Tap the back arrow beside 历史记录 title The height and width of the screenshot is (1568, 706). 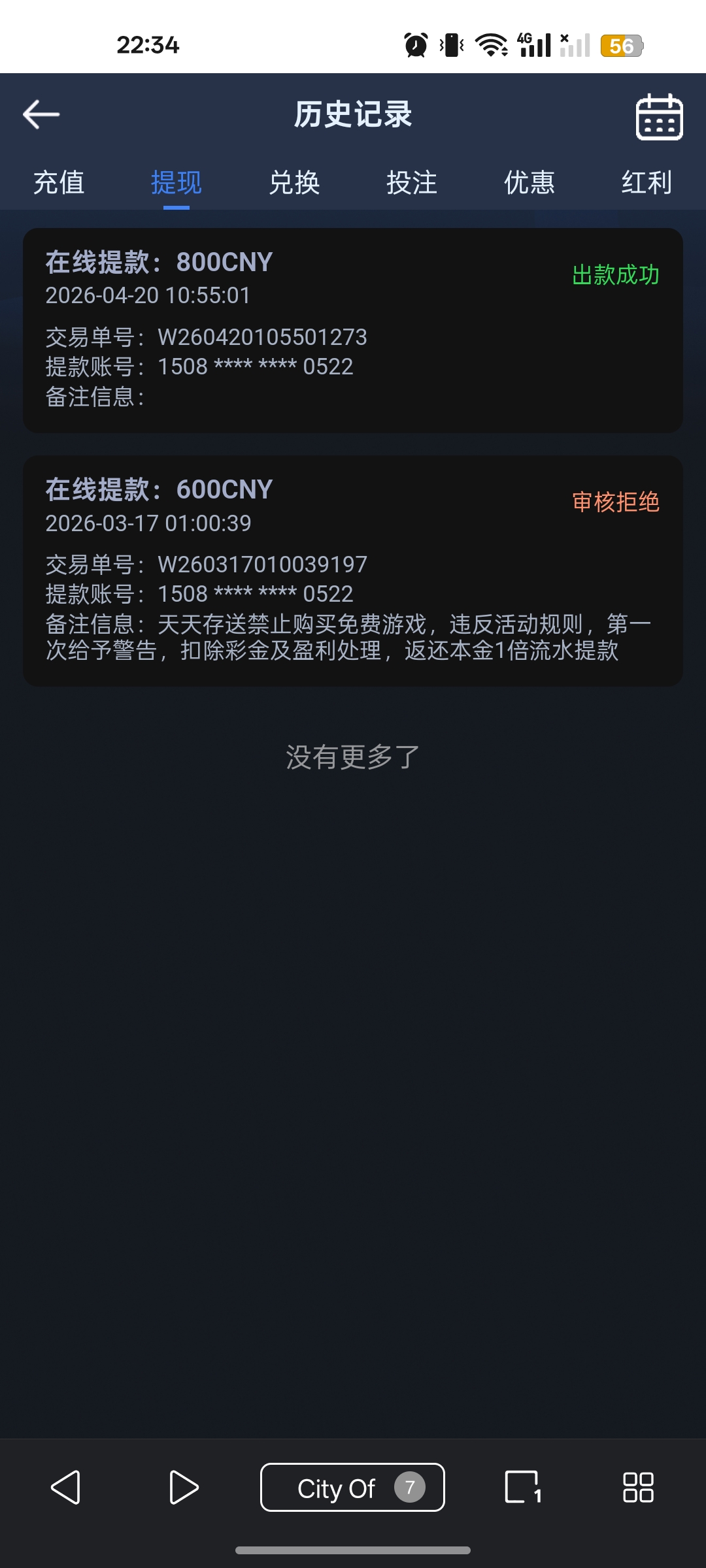[x=41, y=114]
